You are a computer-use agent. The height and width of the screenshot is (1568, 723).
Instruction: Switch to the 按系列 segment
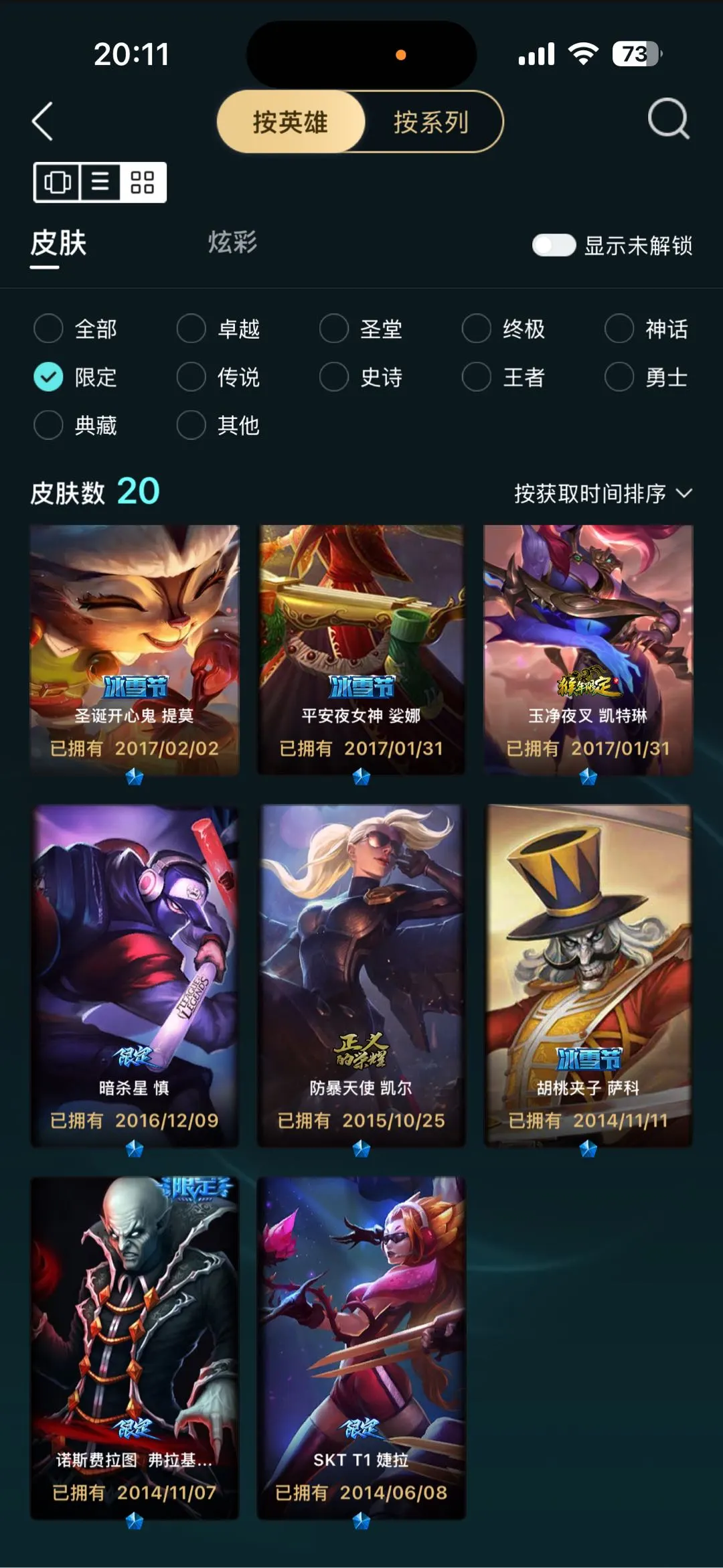(431, 122)
